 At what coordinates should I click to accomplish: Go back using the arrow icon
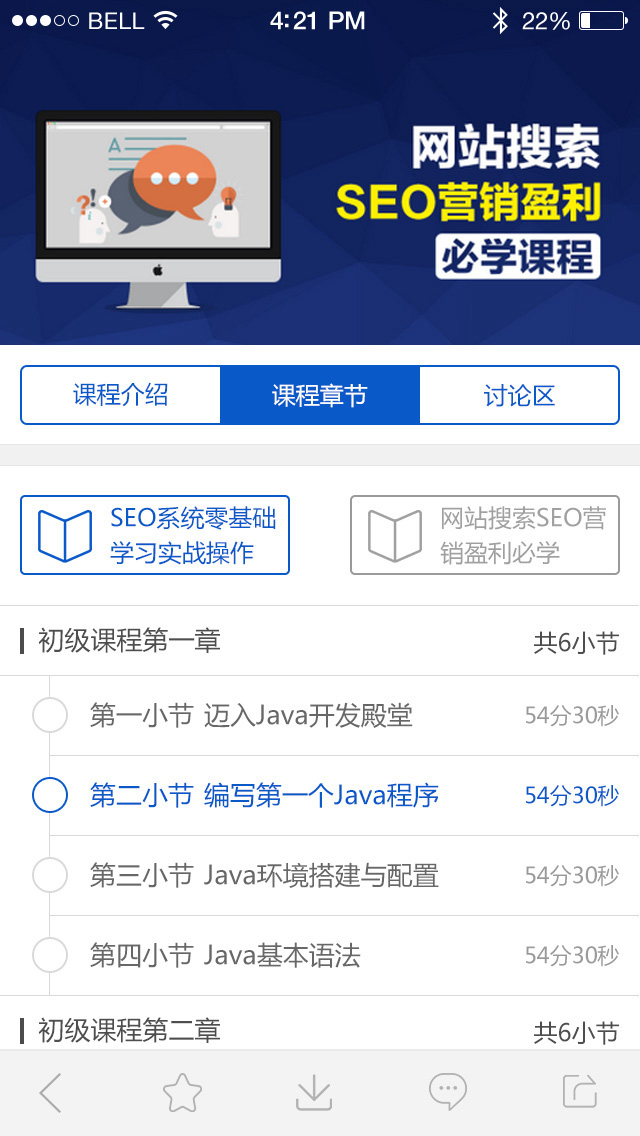(51, 1093)
